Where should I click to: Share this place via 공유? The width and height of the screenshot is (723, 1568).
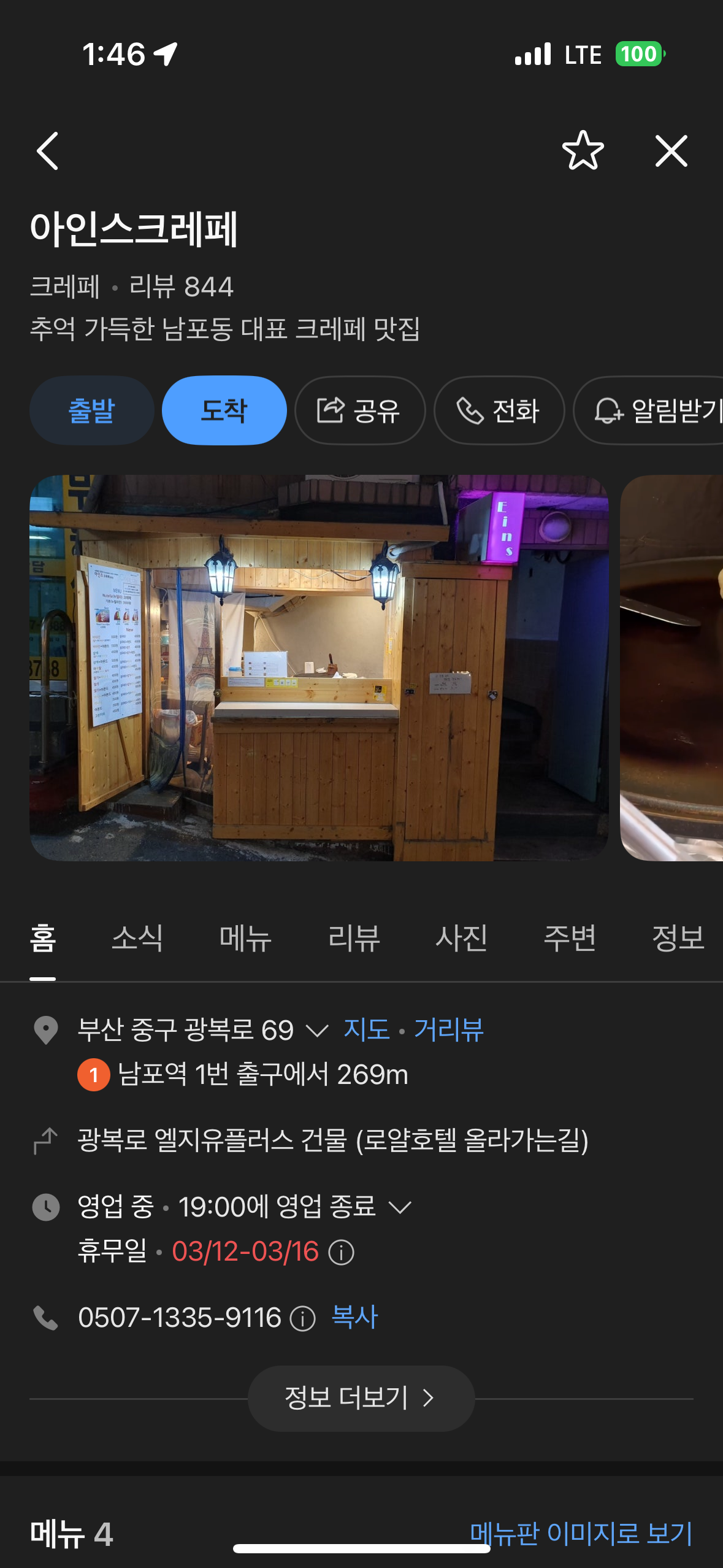(x=360, y=410)
